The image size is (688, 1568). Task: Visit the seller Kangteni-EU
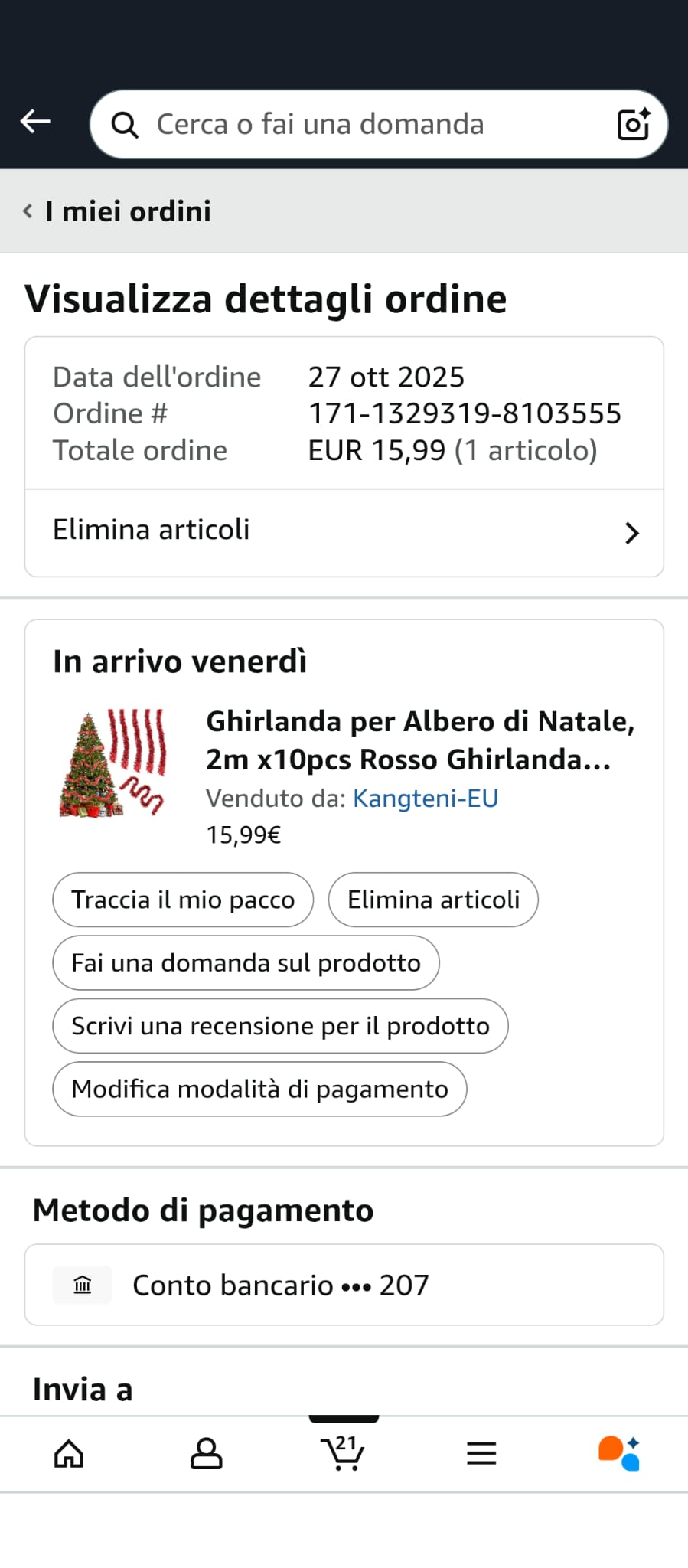[426, 799]
